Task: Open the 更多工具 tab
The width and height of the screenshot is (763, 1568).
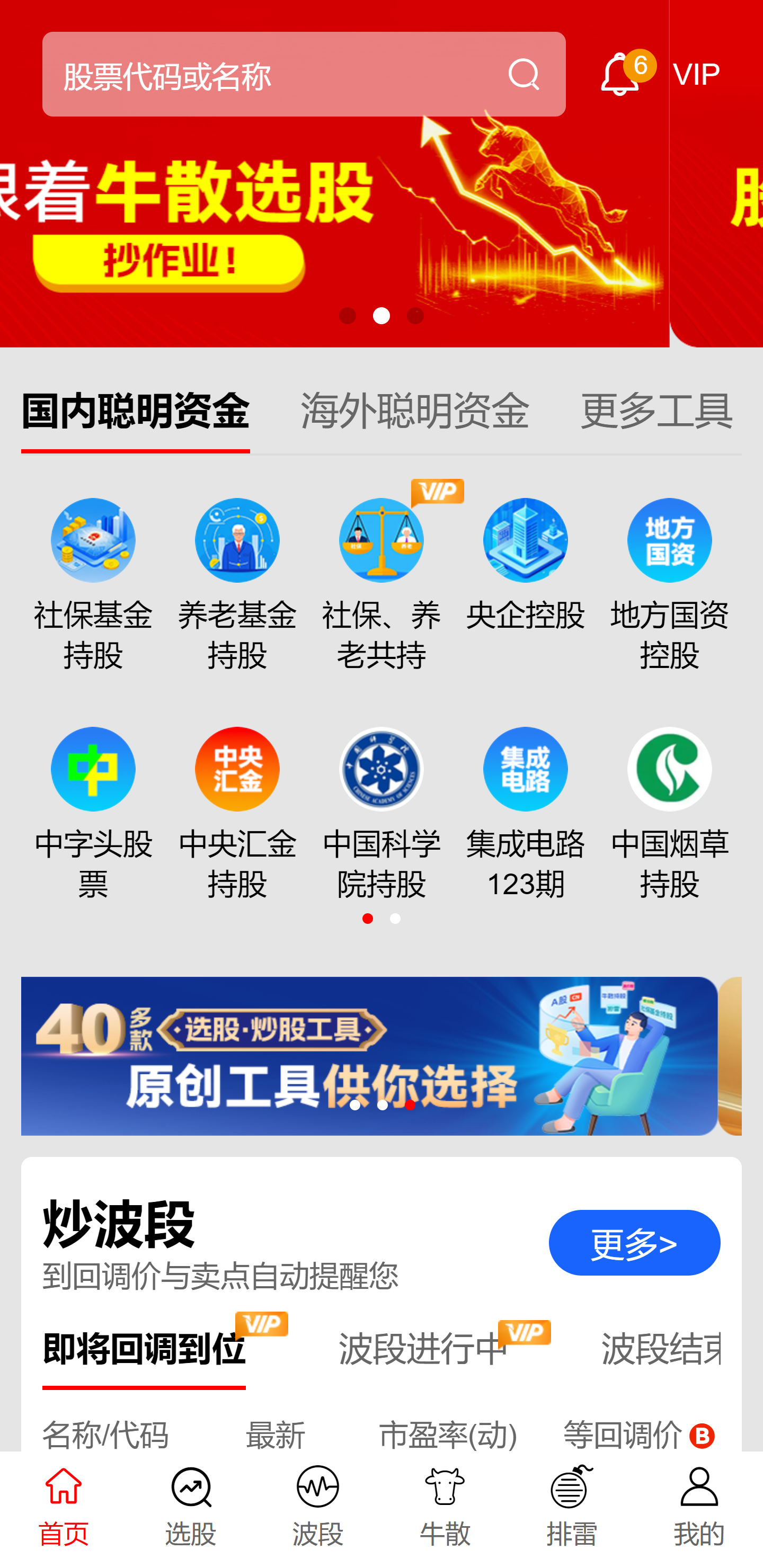Action: (657, 412)
